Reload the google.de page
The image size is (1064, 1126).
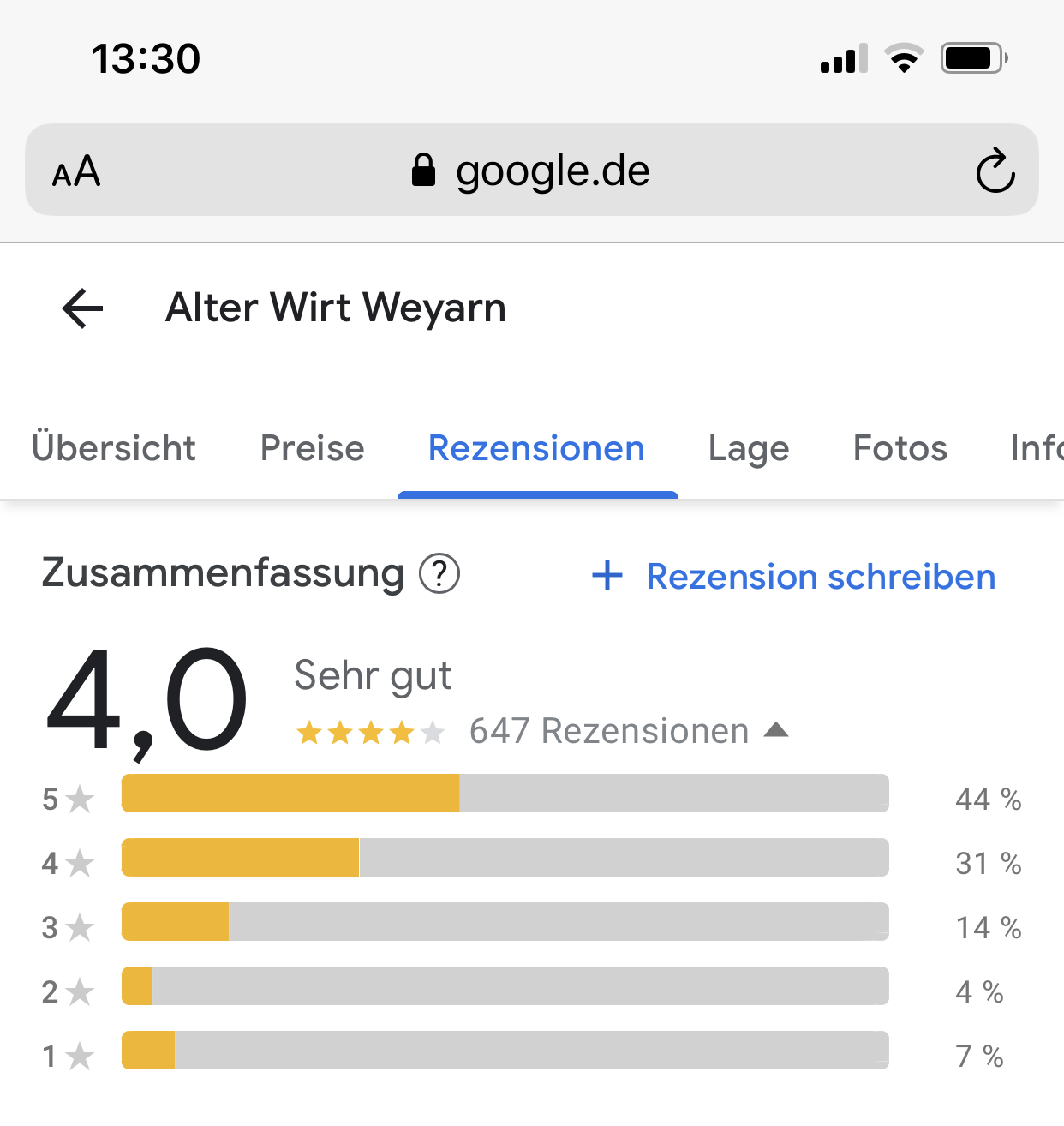[995, 171]
